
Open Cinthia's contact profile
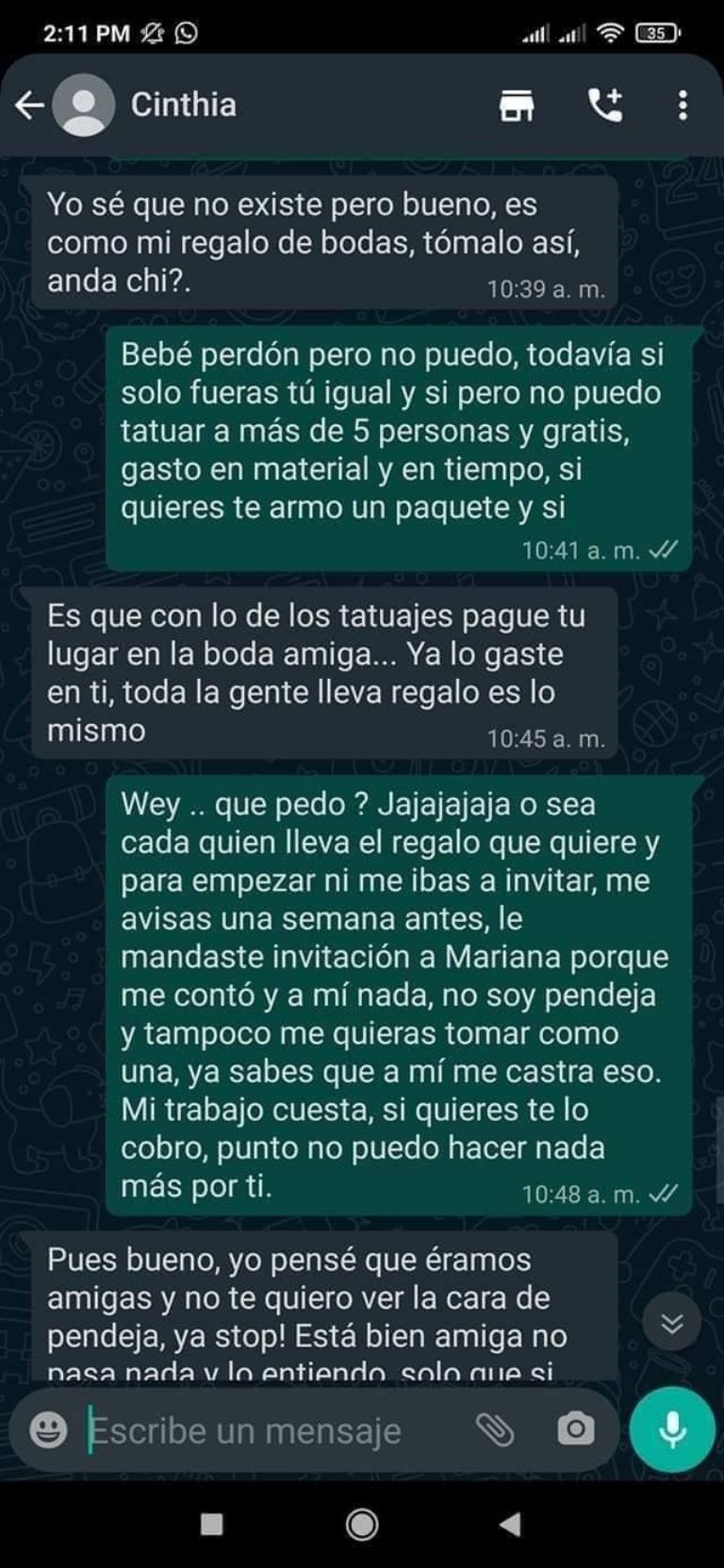(183, 105)
